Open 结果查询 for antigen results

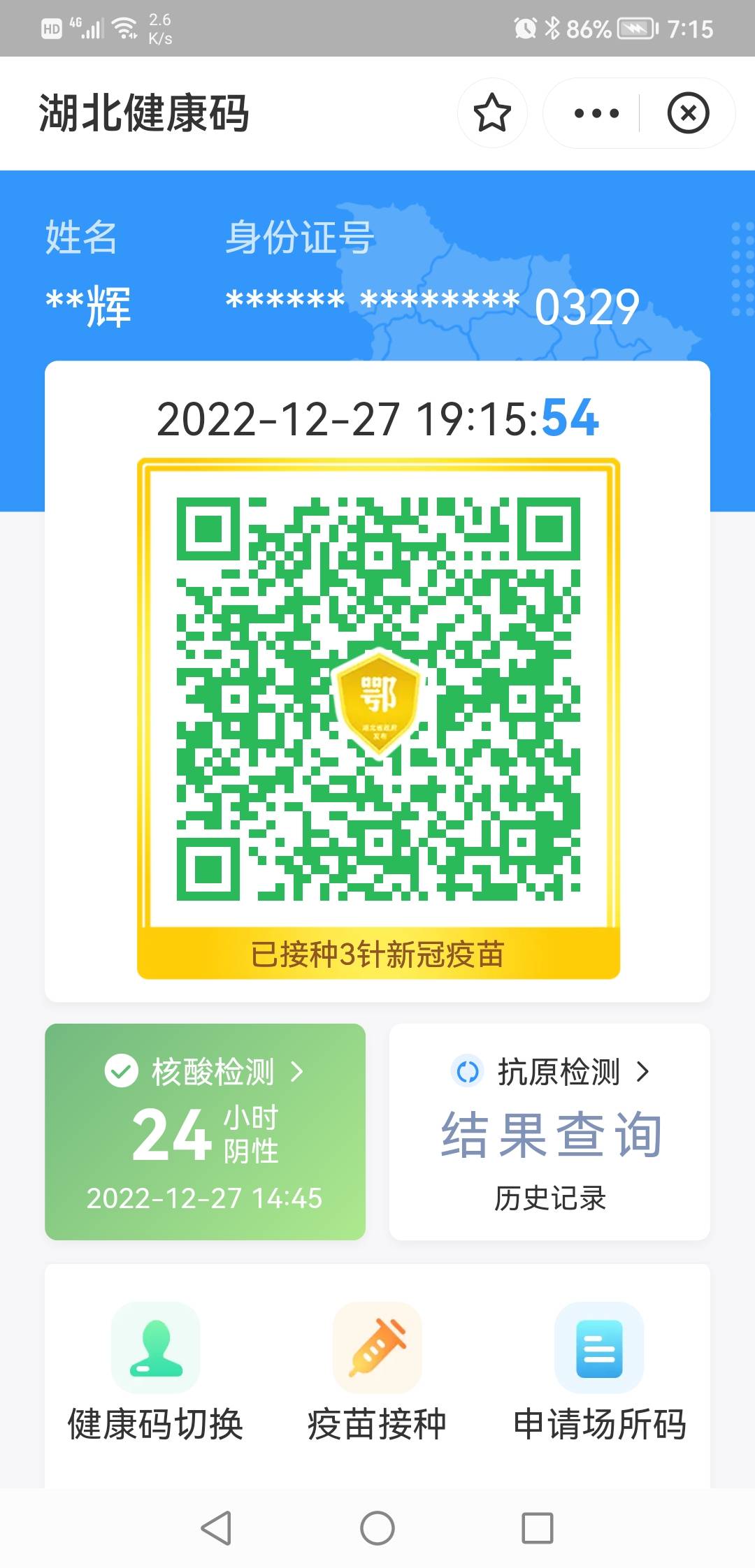[x=552, y=1131]
